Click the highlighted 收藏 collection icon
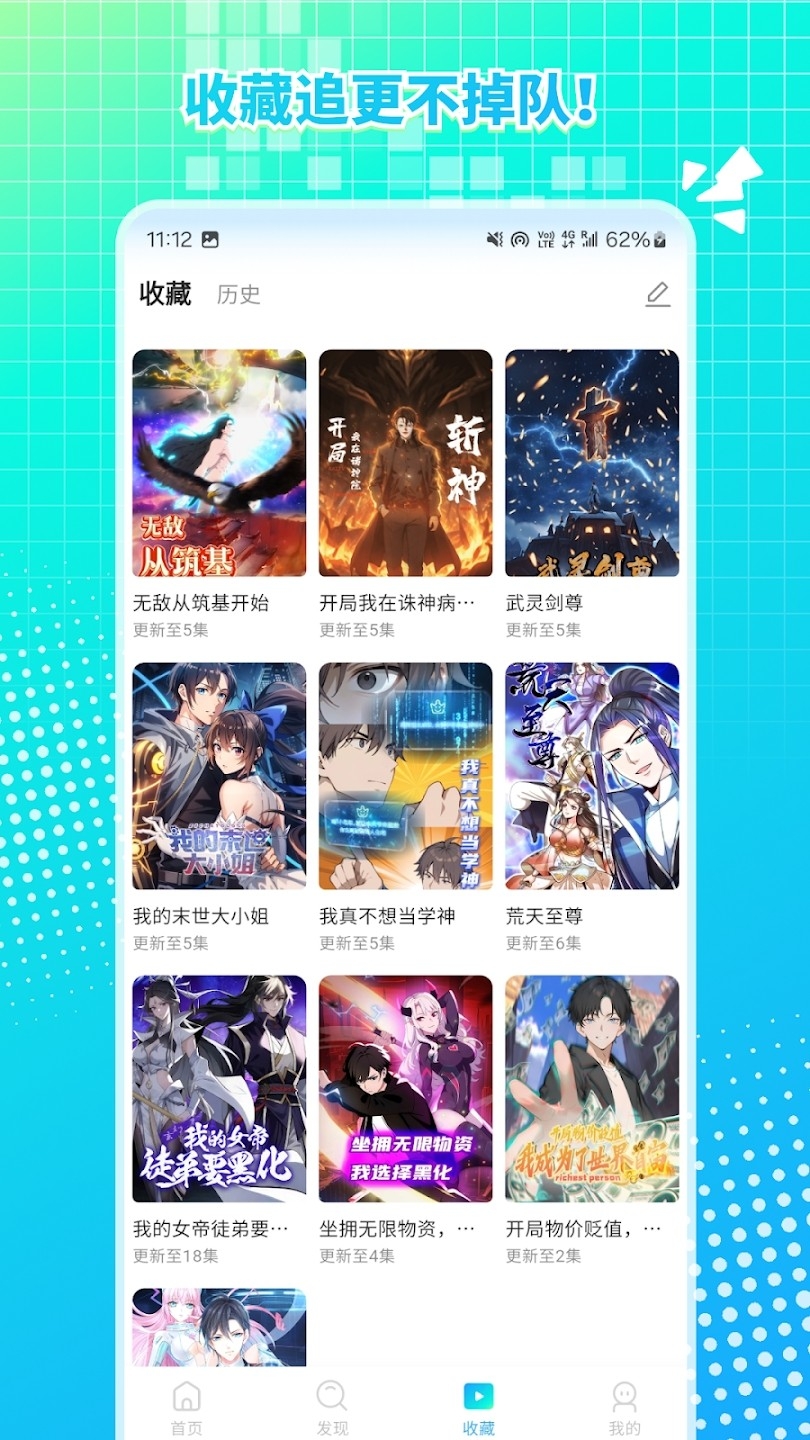810x1440 pixels. pos(479,1397)
